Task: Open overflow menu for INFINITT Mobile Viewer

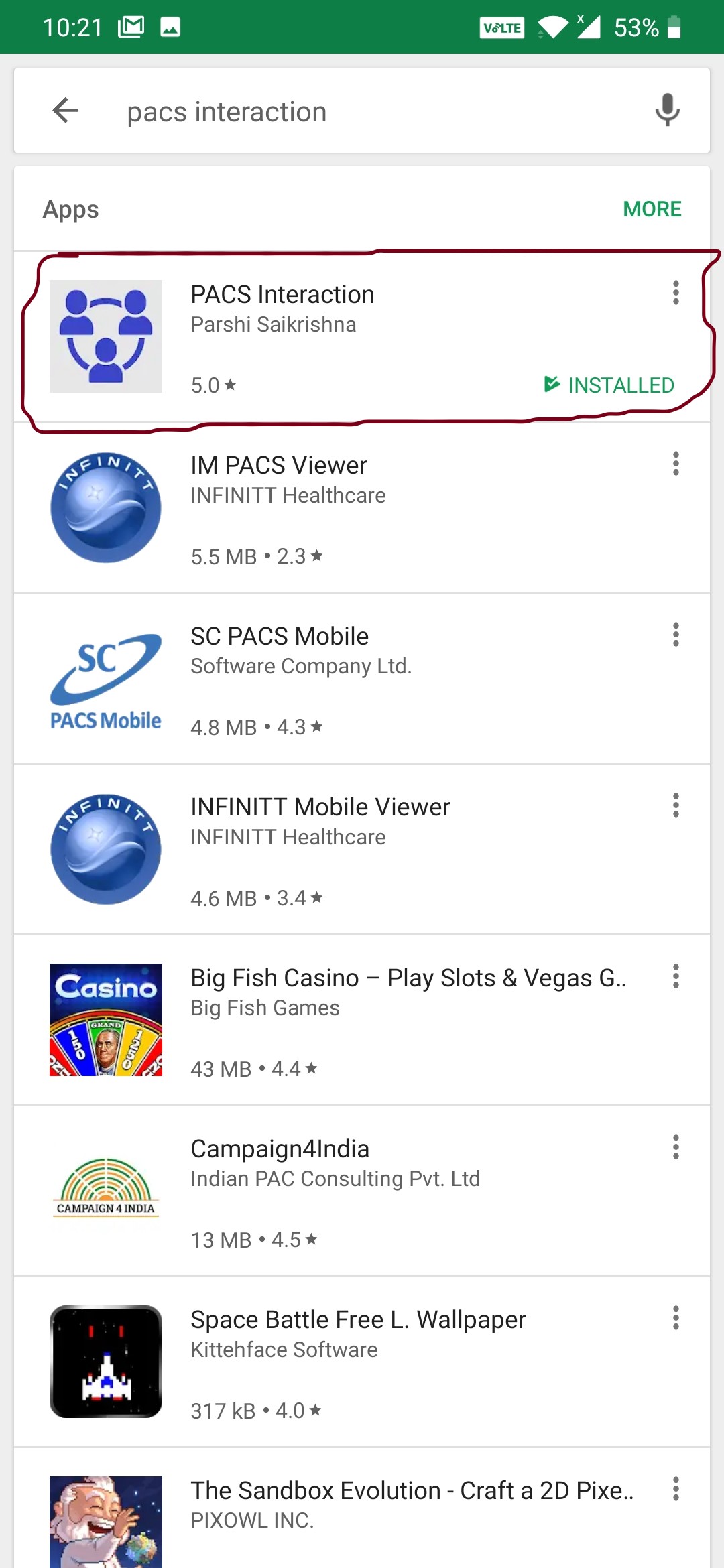Action: [676, 805]
